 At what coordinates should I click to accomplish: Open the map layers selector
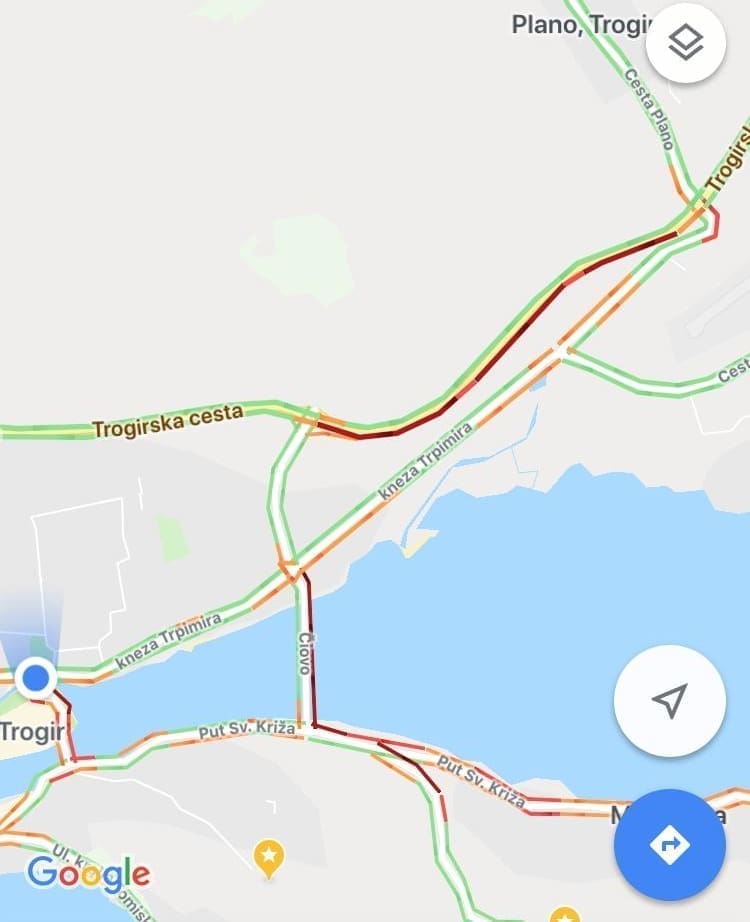686,44
